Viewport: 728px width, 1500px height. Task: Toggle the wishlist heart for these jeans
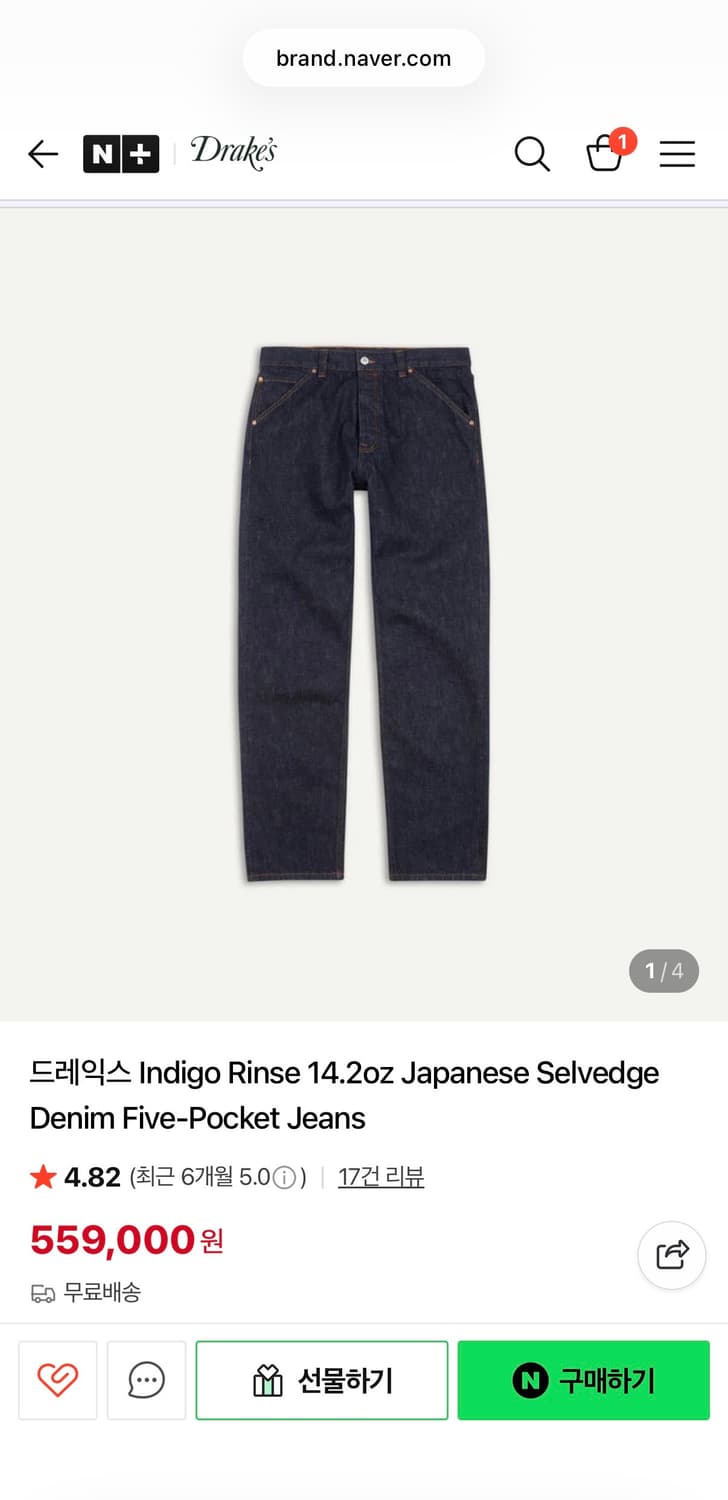tap(57, 1380)
